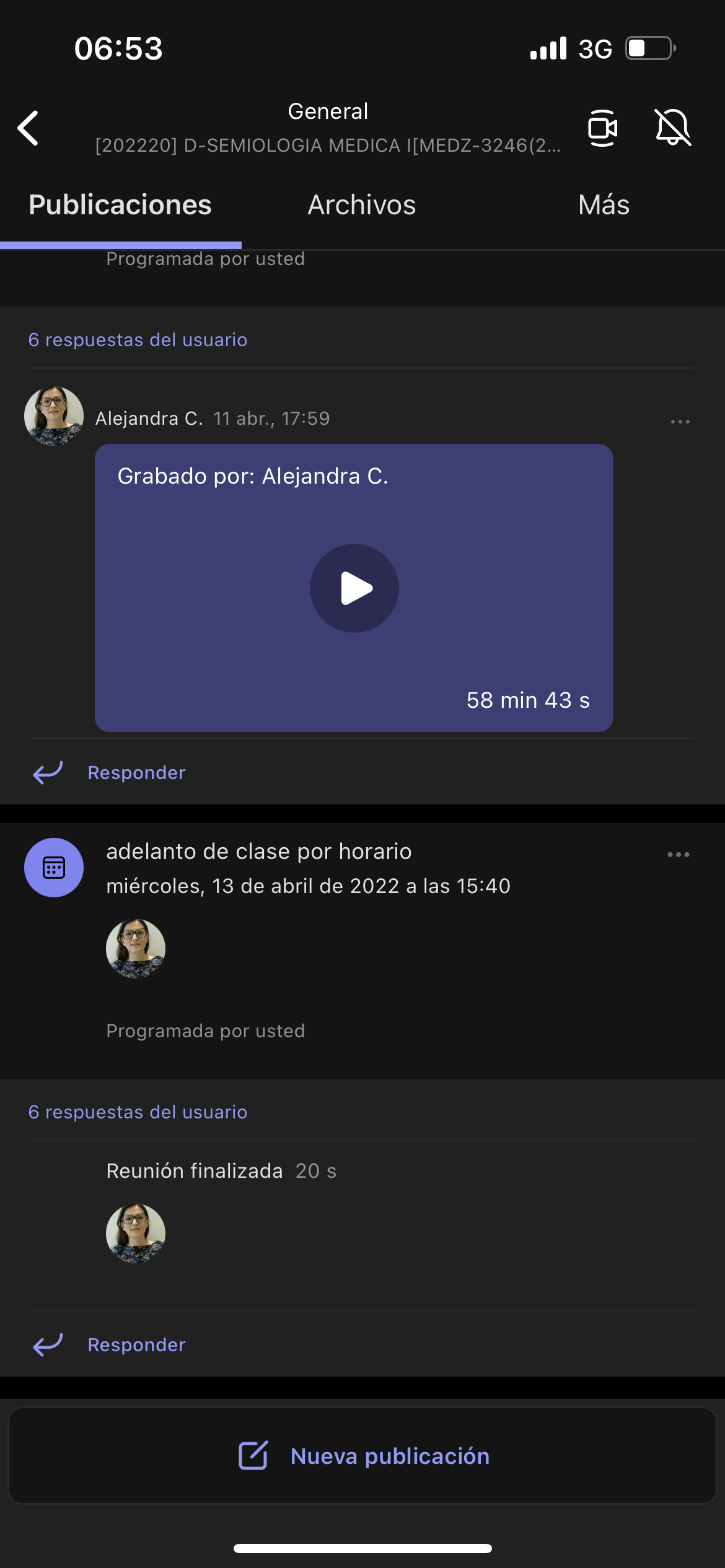
Task: Open options for Alejandra C.'s recording message
Action: click(x=680, y=422)
